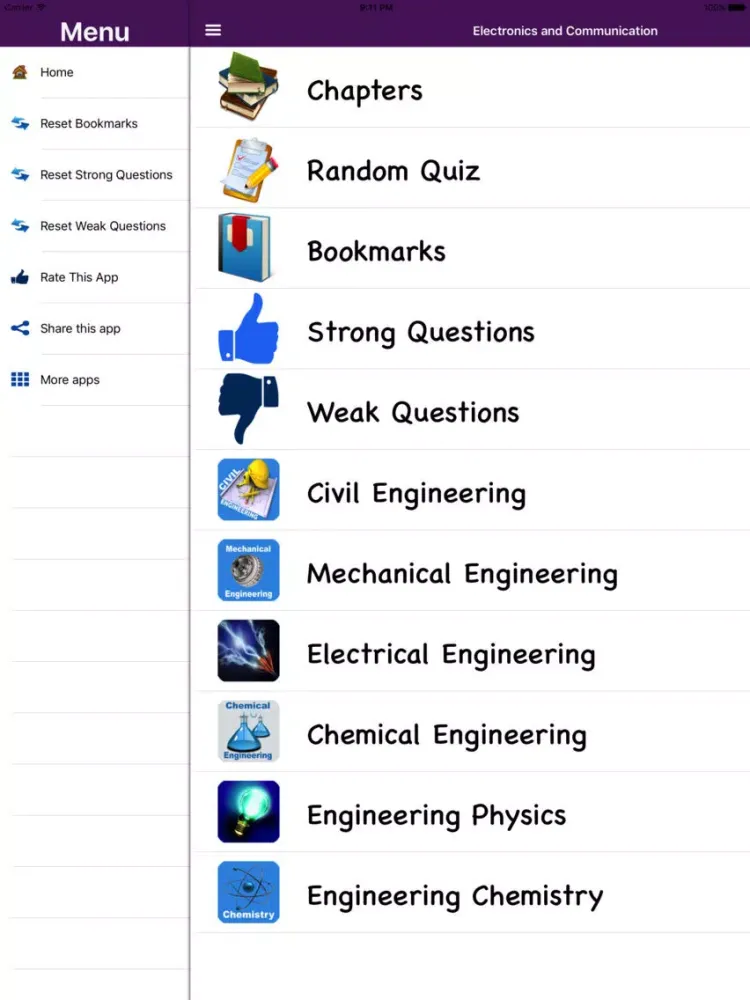750x1000 pixels.
Task: Open the Electronics and Communication section
Action: point(565,30)
